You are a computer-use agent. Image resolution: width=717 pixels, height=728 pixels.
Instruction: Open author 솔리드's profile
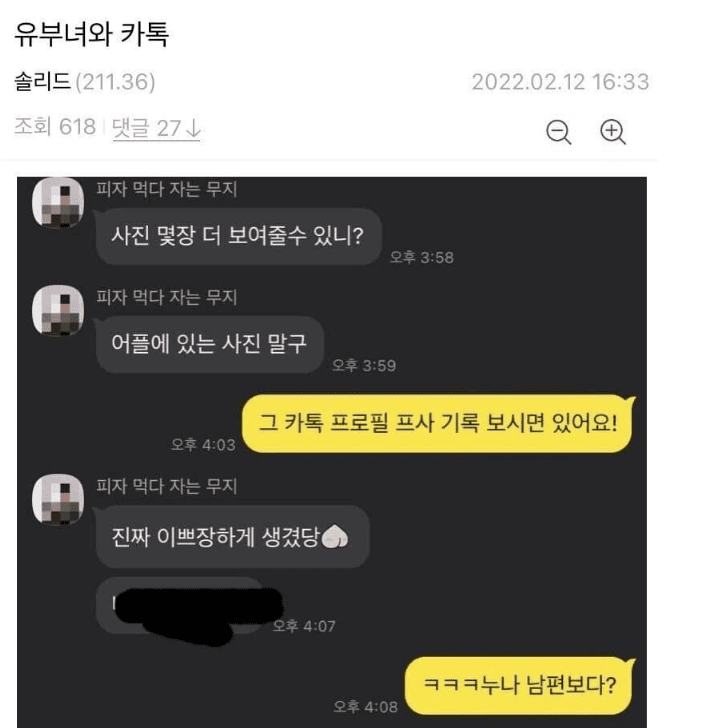point(42,82)
